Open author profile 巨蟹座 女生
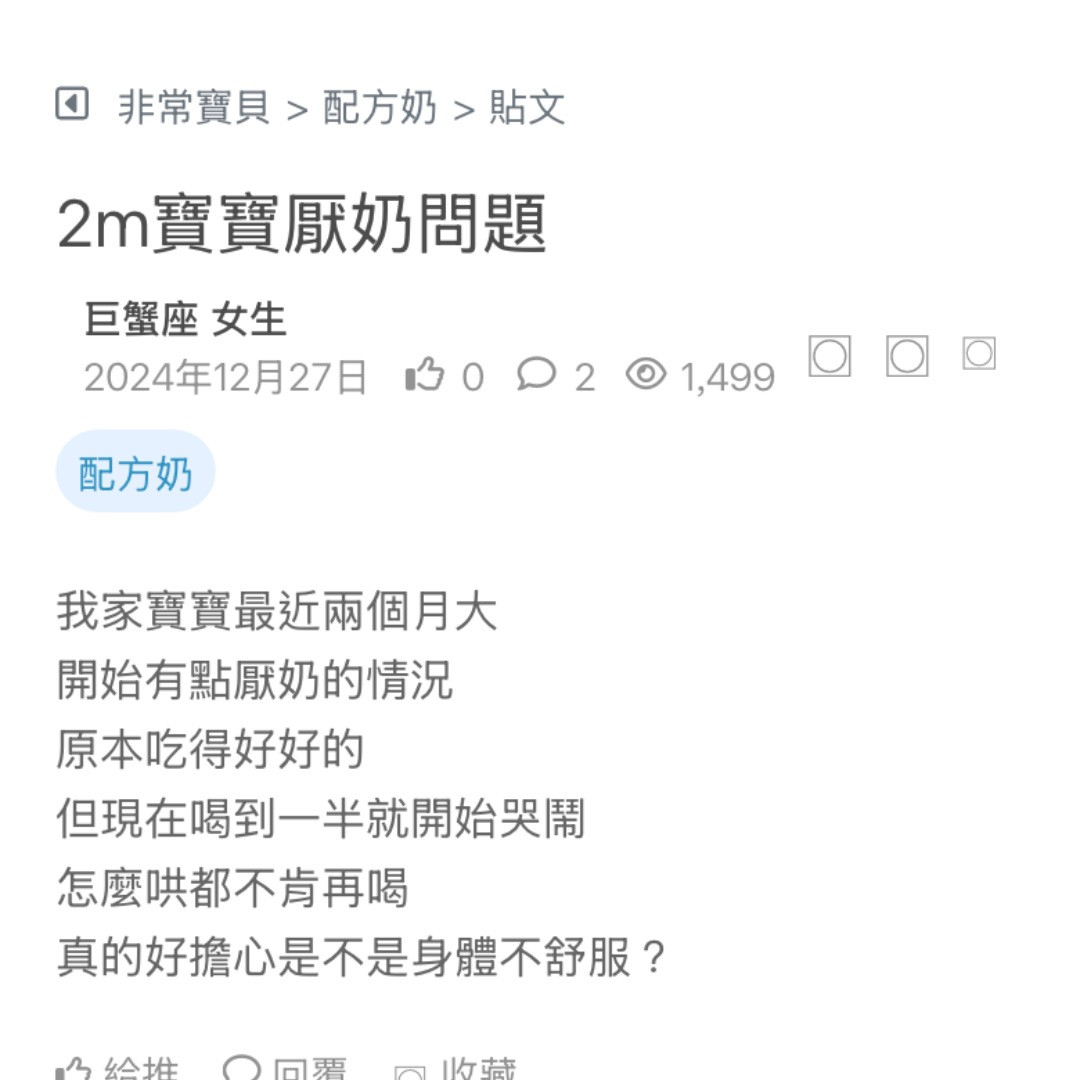The width and height of the screenshot is (1080, 1080). (x=186, y=320)
